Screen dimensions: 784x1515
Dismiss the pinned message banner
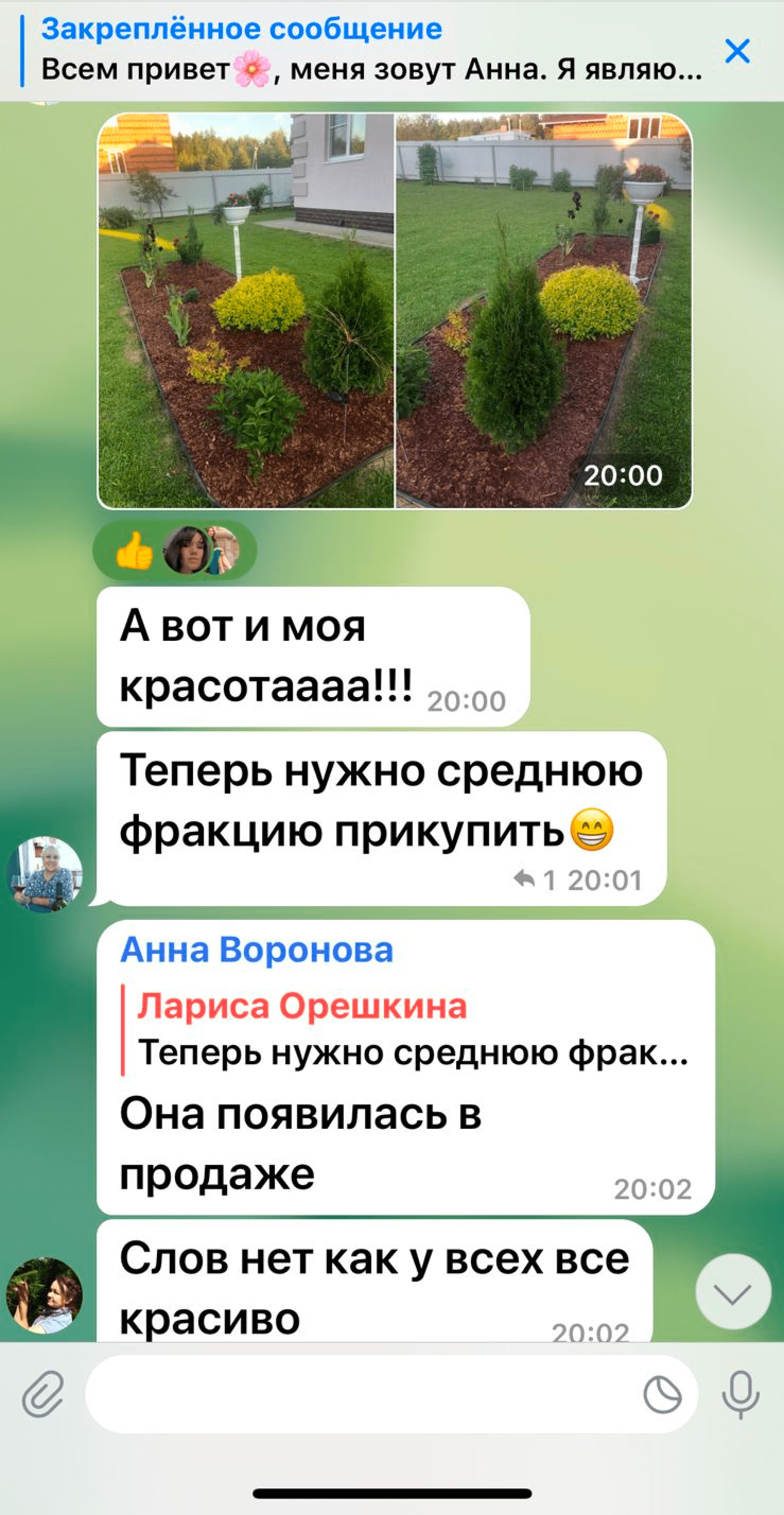(x=737, y=51)
